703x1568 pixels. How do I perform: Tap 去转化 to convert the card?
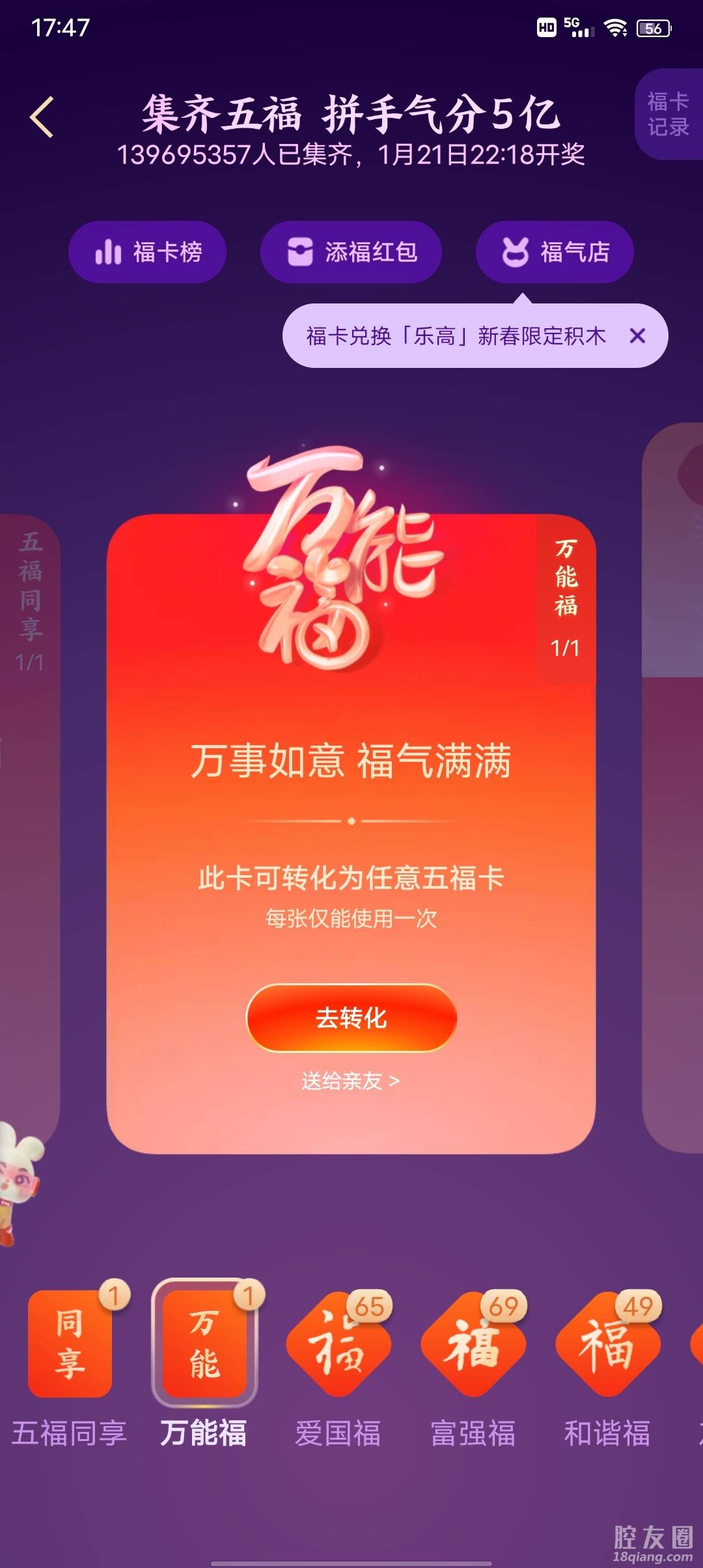pyautogui.click(x=351, y=1018)
